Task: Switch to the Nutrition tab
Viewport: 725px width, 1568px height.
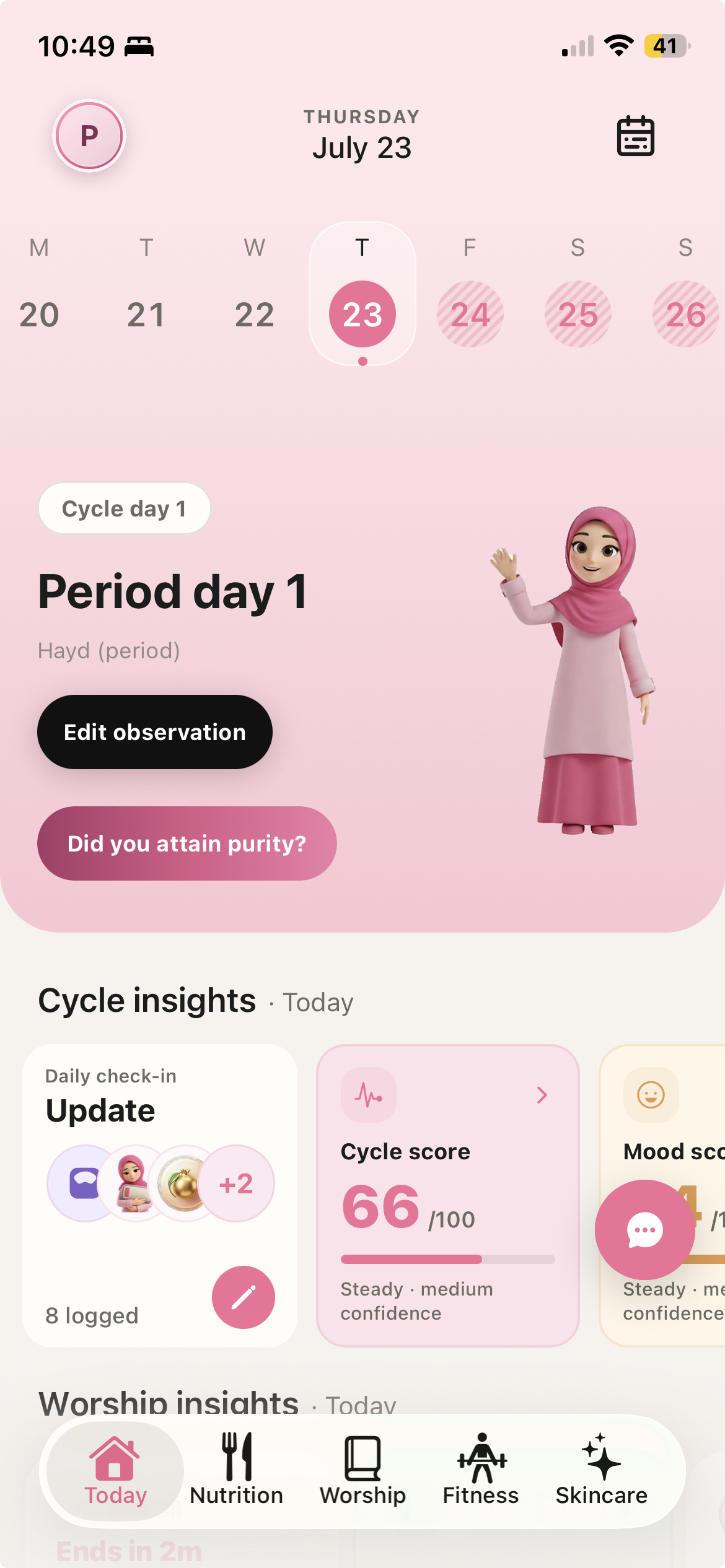Action: click(237, 1470)
